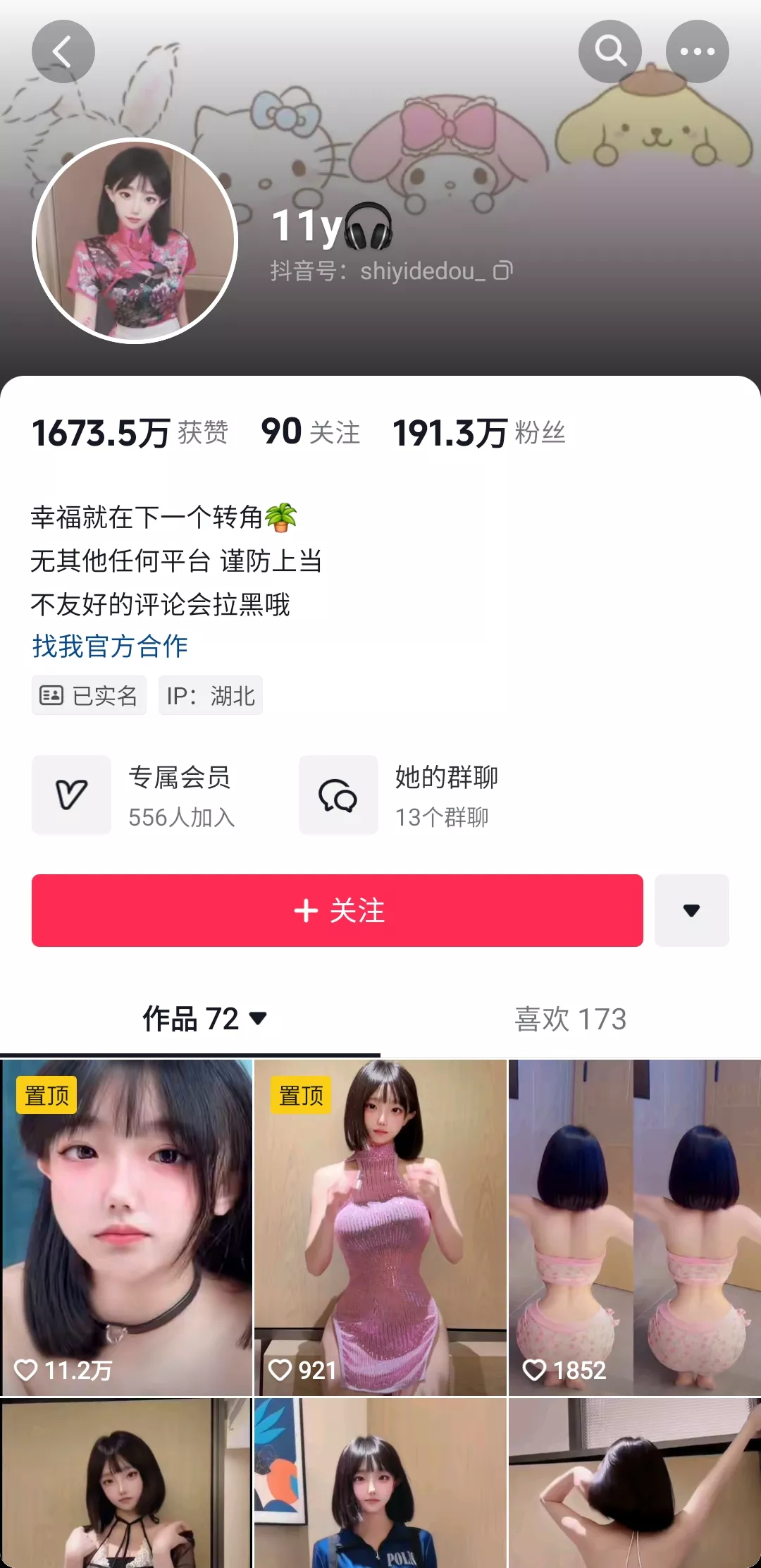Switch to the 作品 72 tab
The image size is (761, 1568).
(x=203, y=1019)
